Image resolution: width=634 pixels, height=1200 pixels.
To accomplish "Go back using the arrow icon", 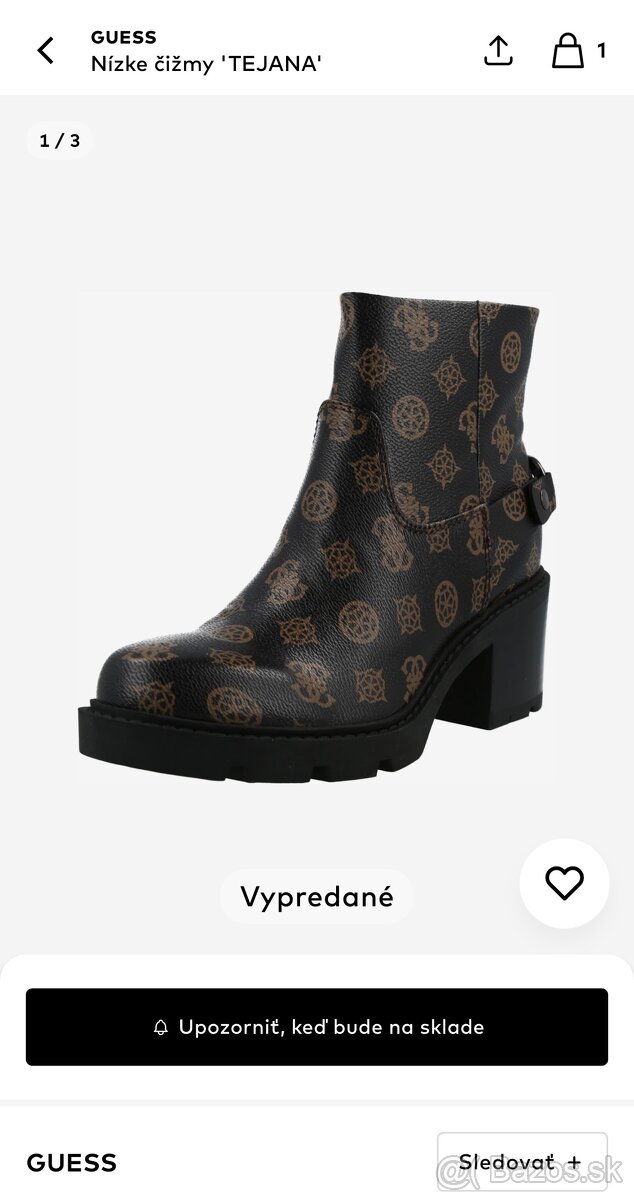I will (46, 50).
